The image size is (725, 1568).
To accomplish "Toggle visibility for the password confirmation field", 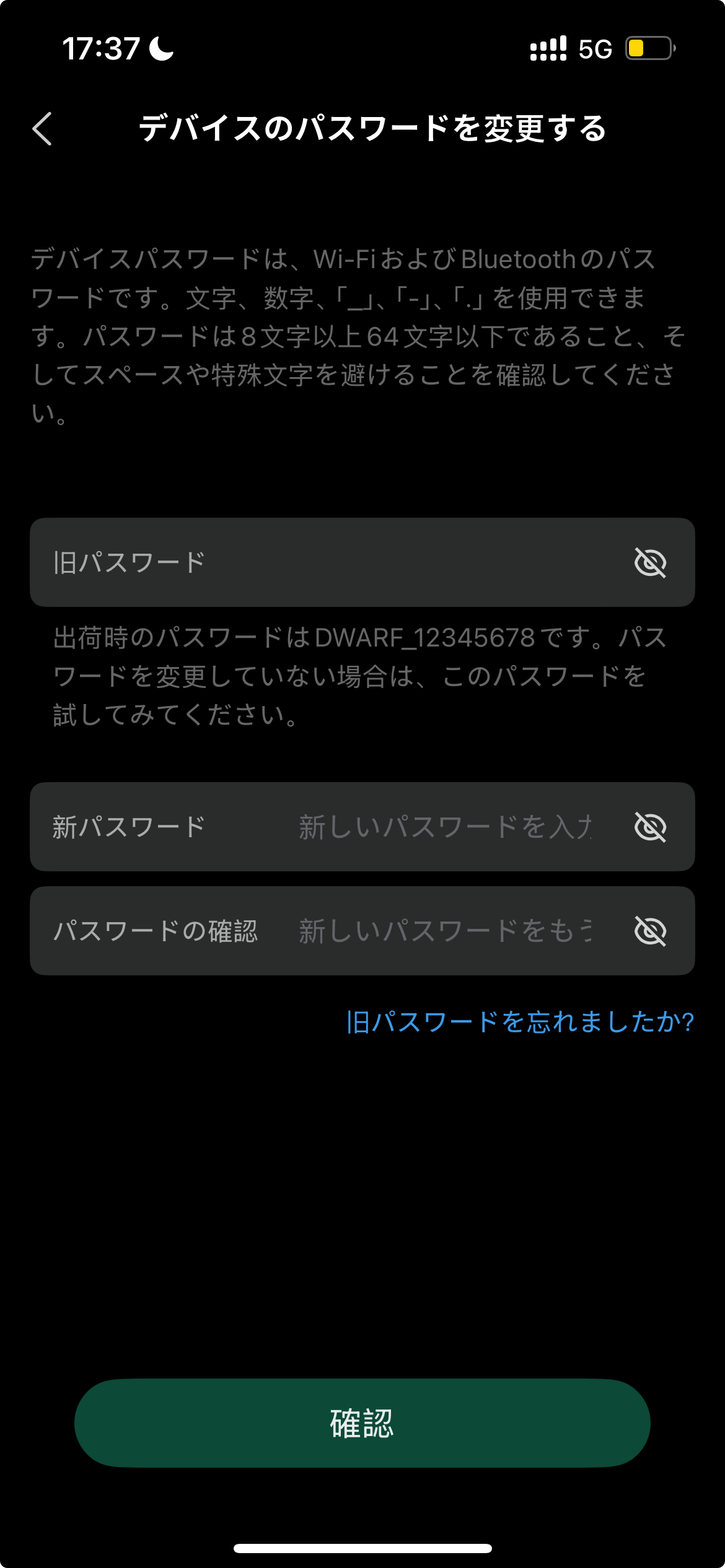I will tap(650, 931).
